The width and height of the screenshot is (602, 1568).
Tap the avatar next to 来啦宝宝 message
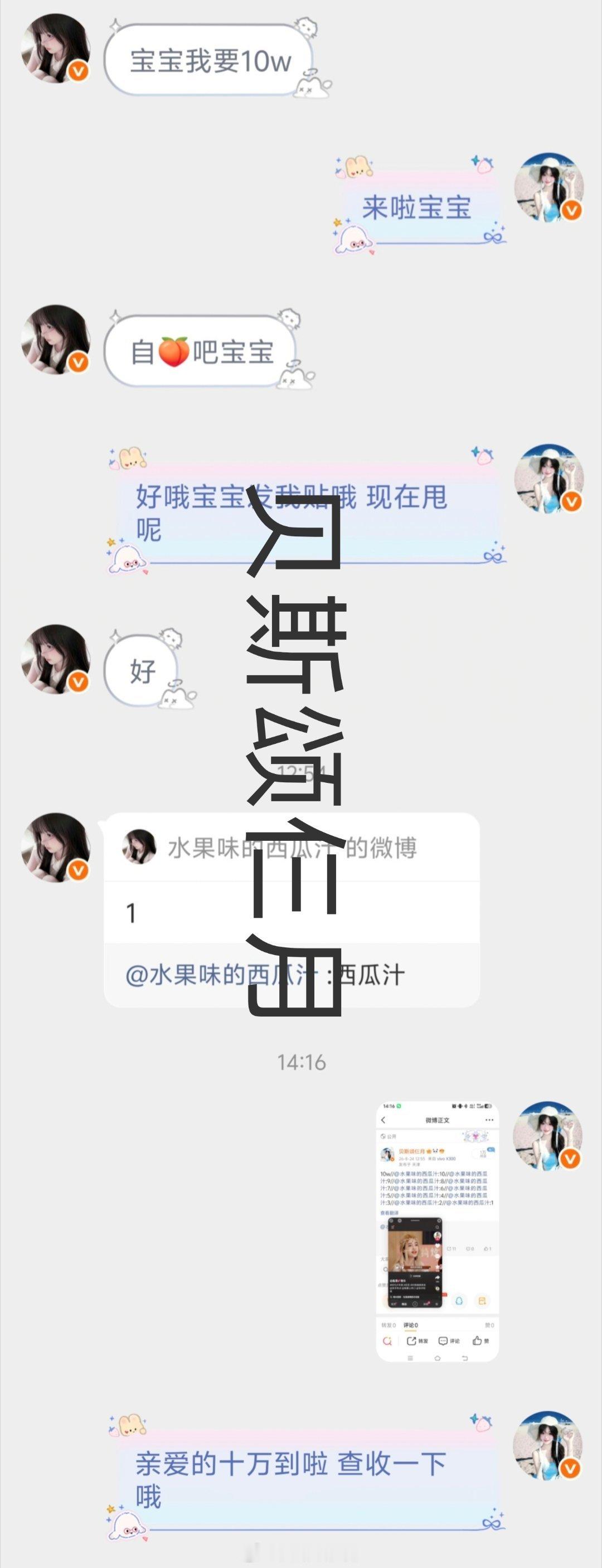point(548,187)
